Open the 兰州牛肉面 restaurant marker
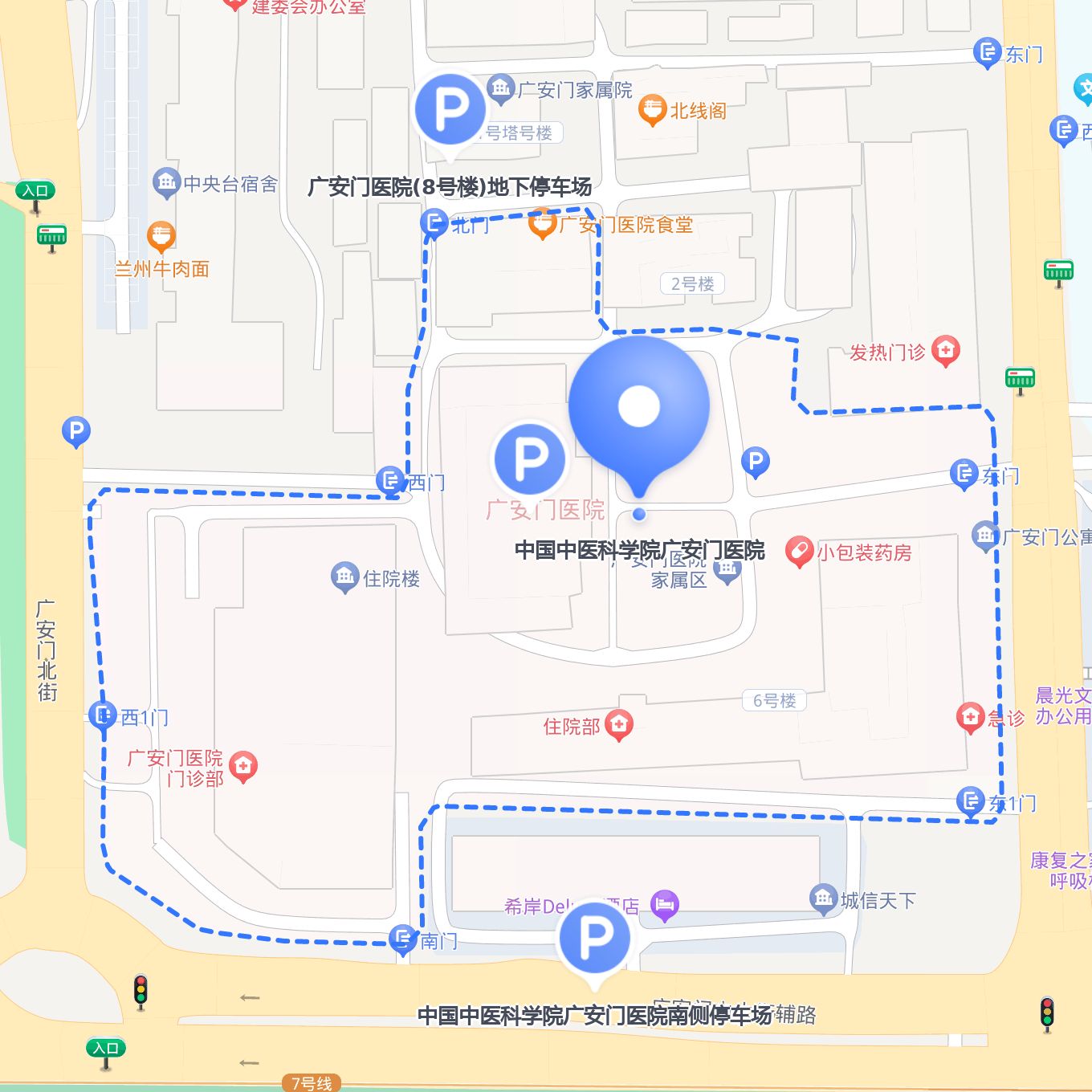Screen dimensions: 1092x1092 [x=161, y=237]
